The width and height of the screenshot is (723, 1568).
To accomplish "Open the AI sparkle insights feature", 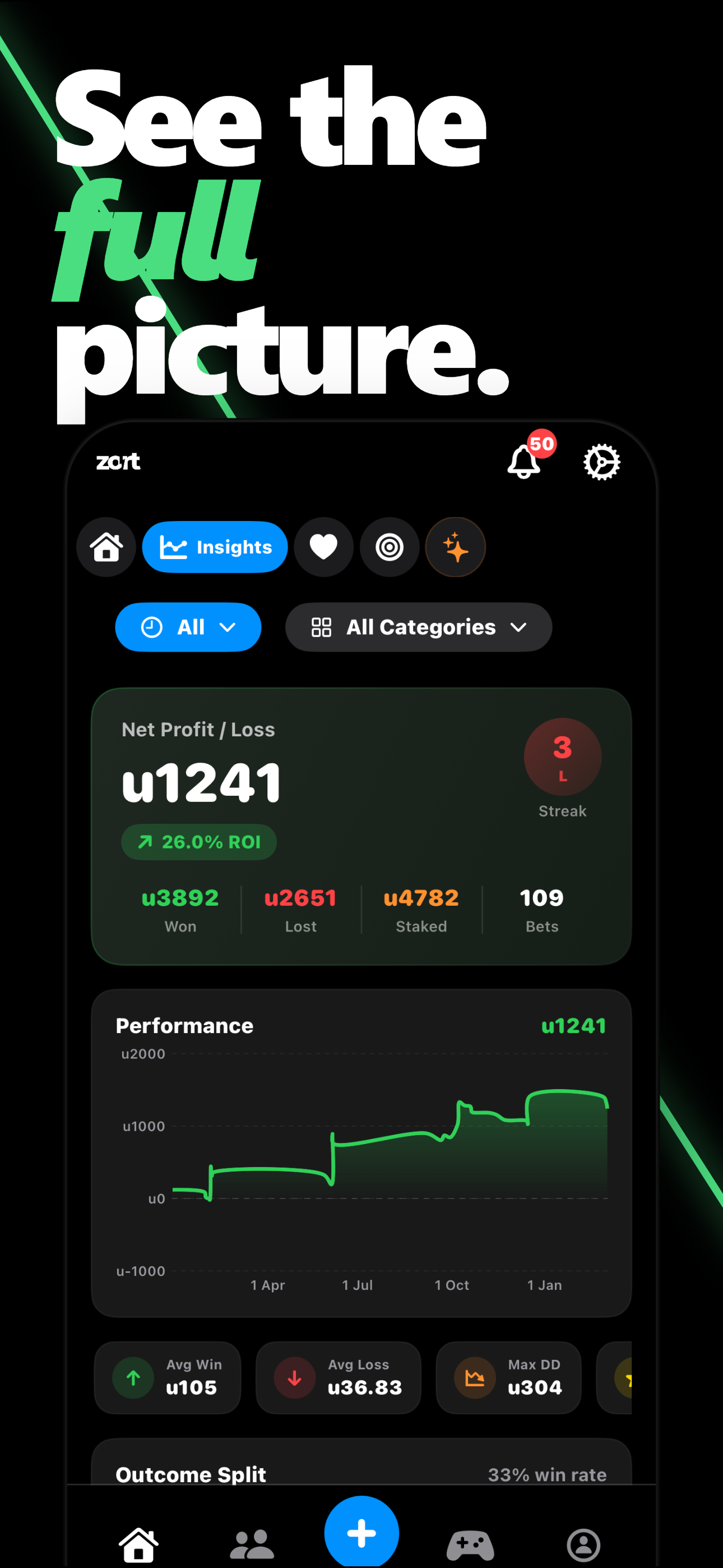I will pyautogui.click(x=456, y=547).
